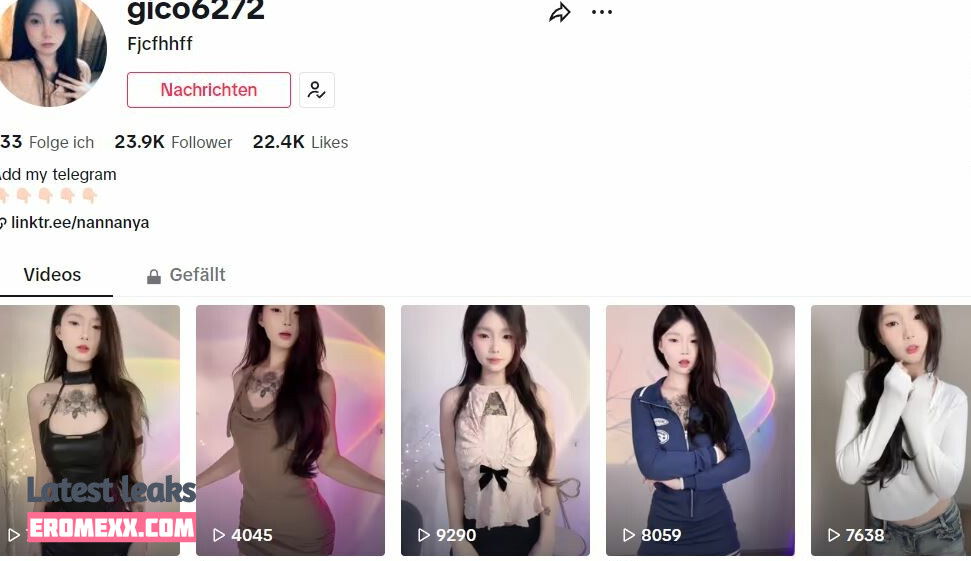Viewport: 971px width, 561px height.
Task: Open the linktr.ee/nannanya link
Action: (80, 223)
